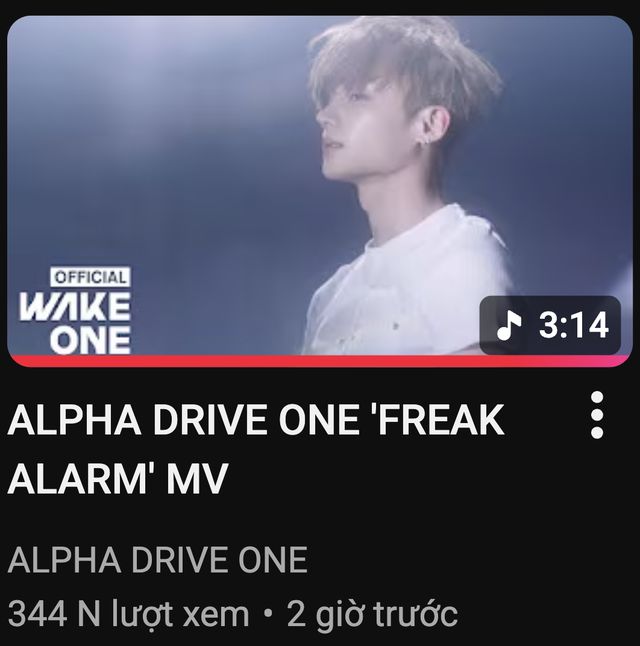
Task: Open the video's three-dot overflow menu
Action: coord(597,415)
